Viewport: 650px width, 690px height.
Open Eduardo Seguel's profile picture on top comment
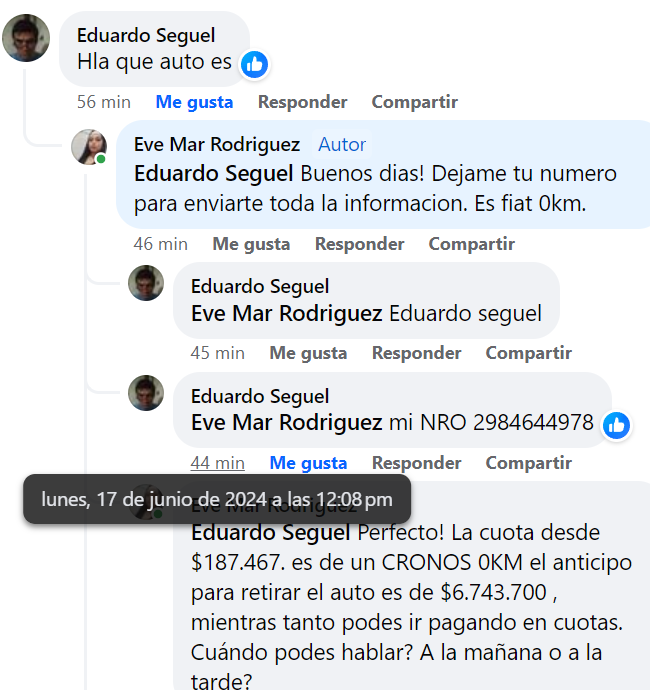point(26,38)
